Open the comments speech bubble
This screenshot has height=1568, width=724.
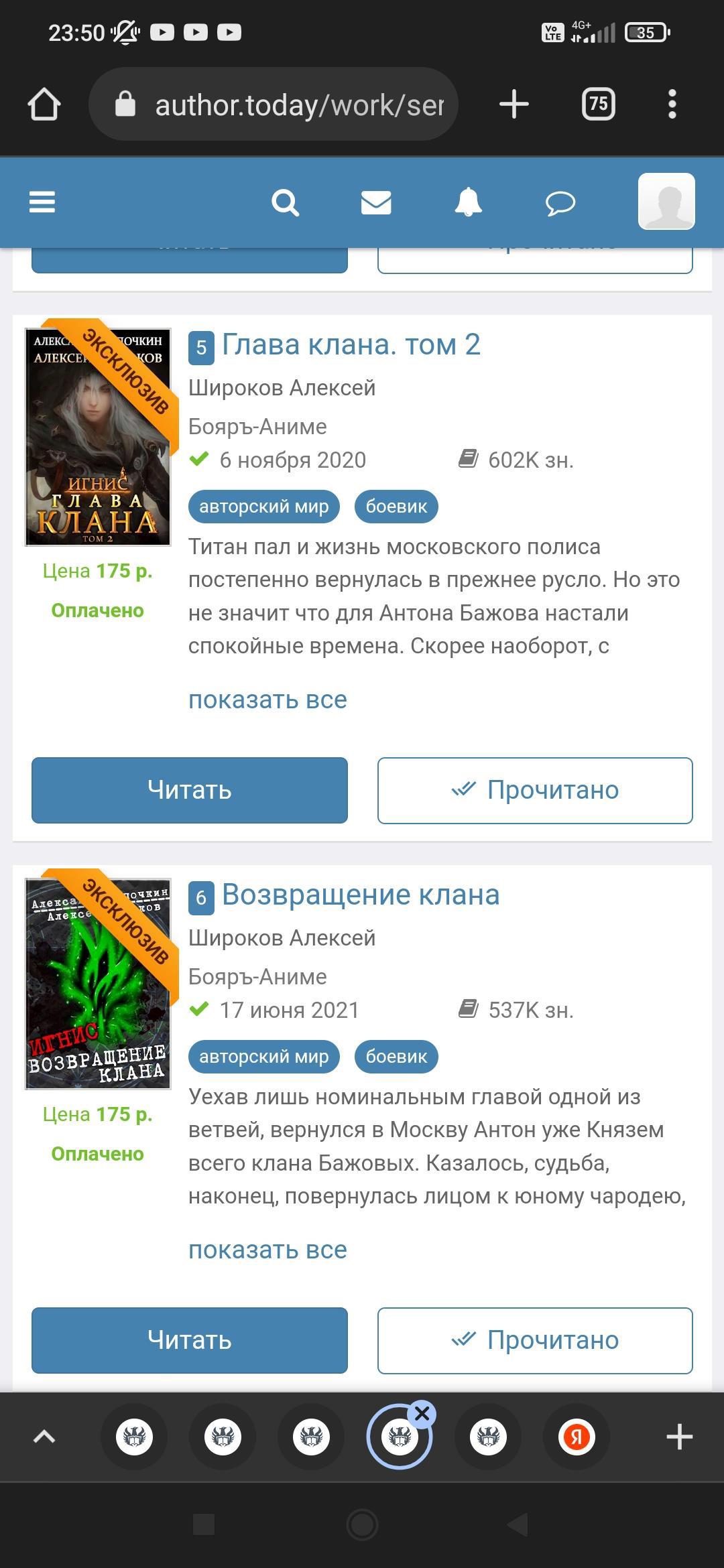(560, 202)
